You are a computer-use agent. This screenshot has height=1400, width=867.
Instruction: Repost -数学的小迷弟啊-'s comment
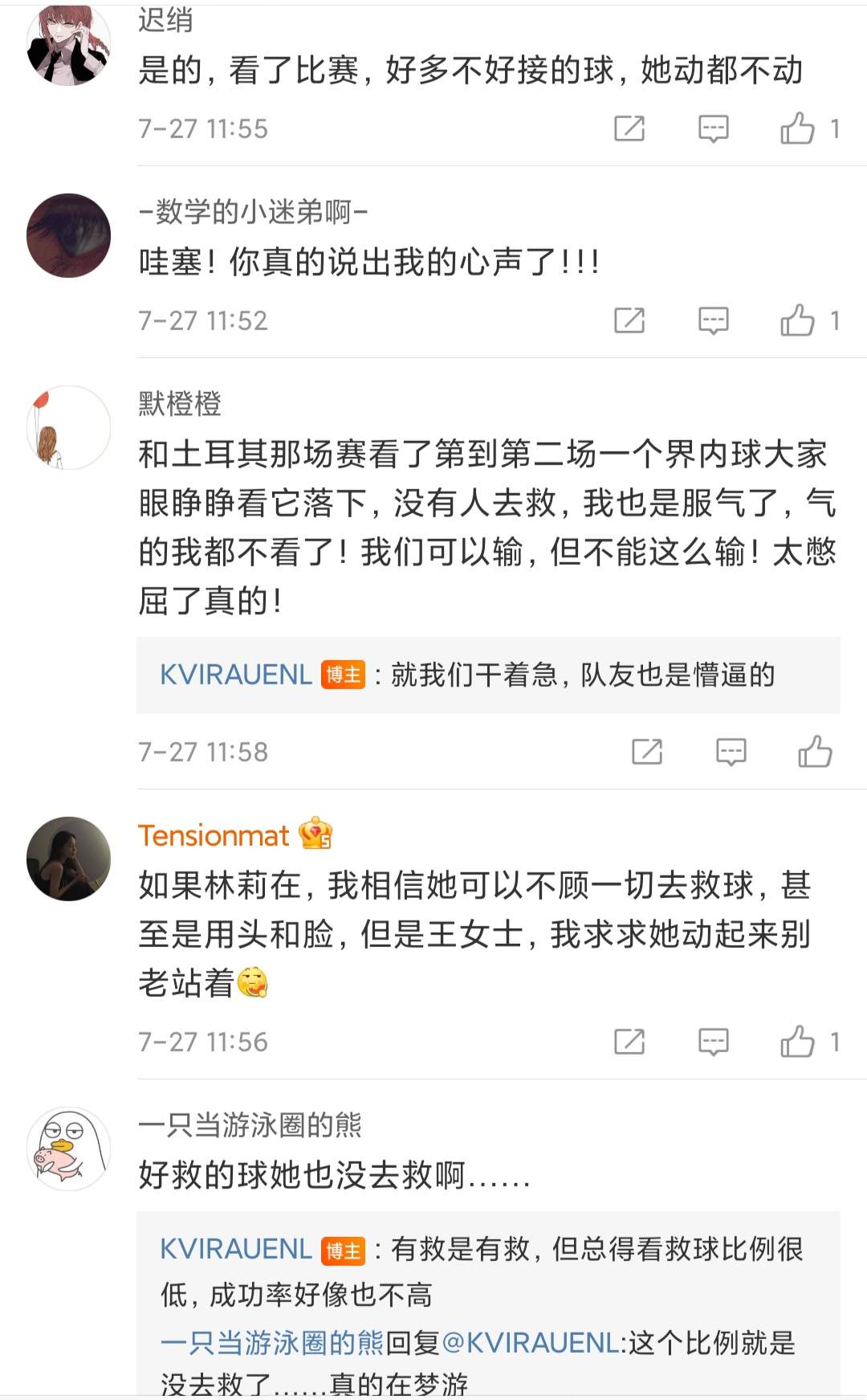tap(629, 320)
